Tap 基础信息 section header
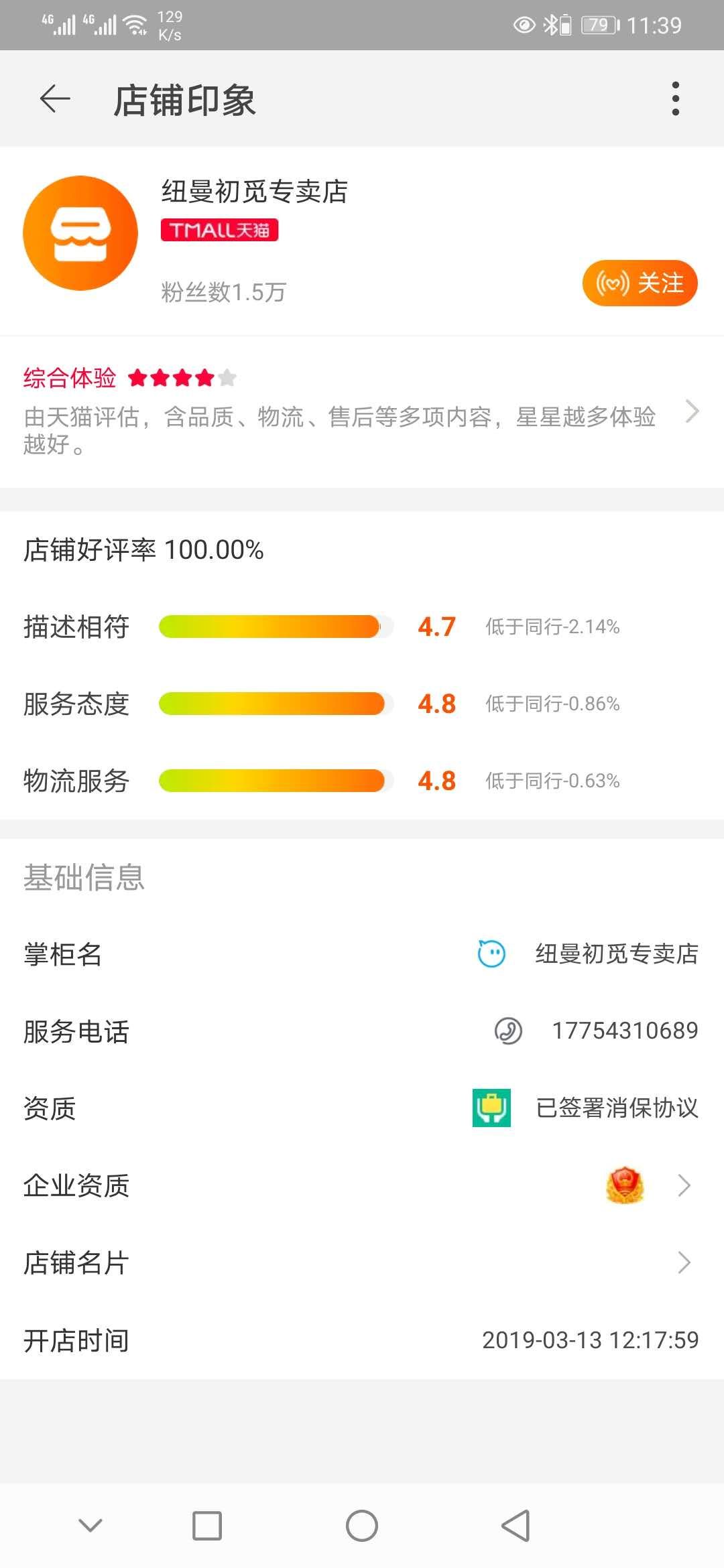Viewport: 724px width, 1568px height. (x=84, y=878)
